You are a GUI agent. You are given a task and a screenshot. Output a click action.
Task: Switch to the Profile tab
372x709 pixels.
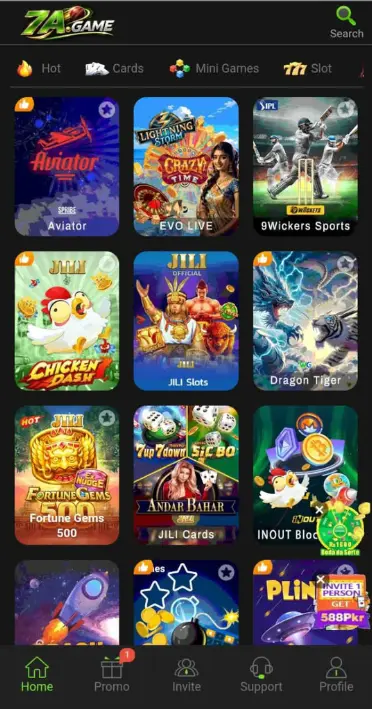pos(336,677)
